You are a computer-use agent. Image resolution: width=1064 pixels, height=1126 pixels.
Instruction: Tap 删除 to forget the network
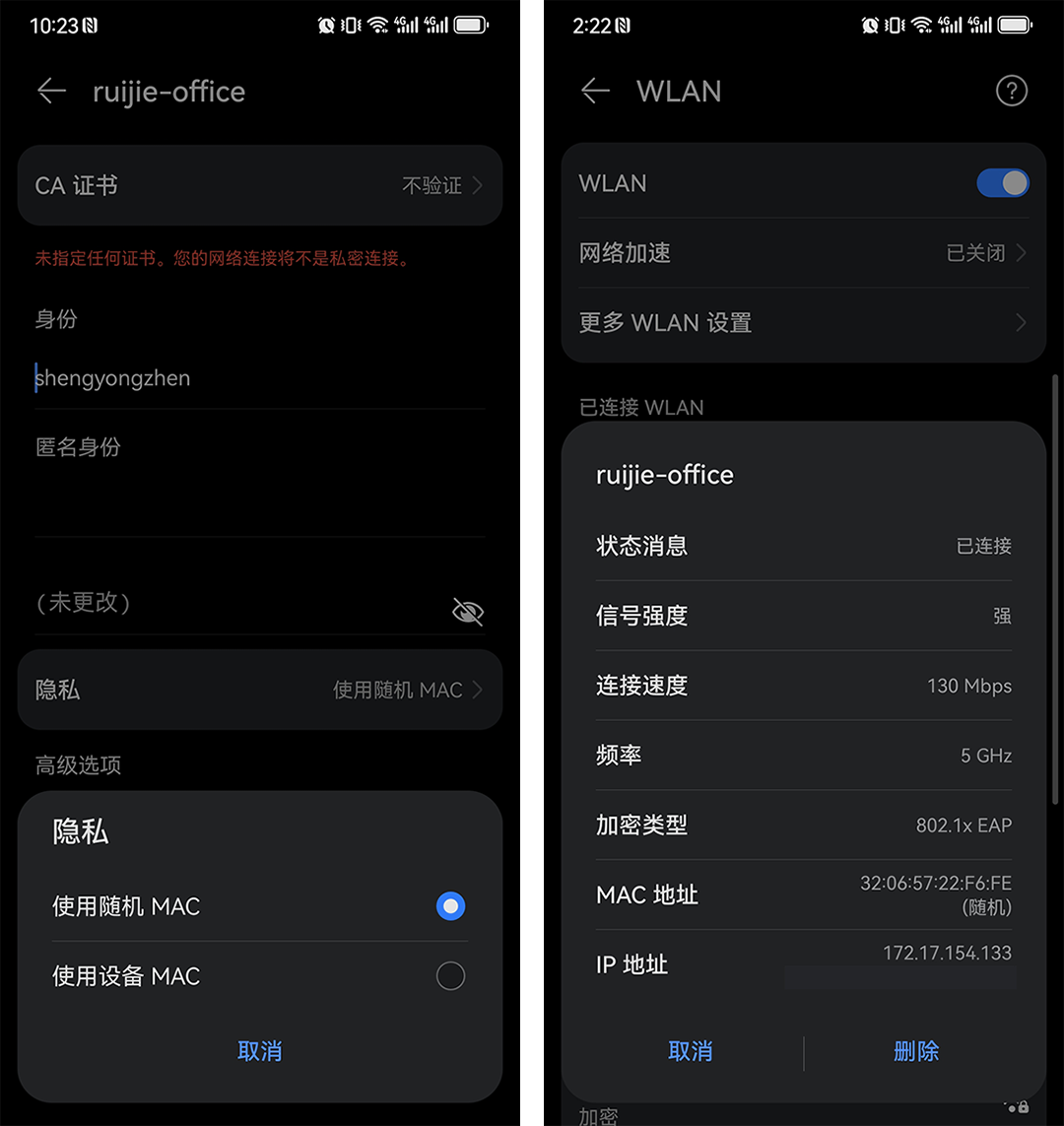coord(915,1051)
